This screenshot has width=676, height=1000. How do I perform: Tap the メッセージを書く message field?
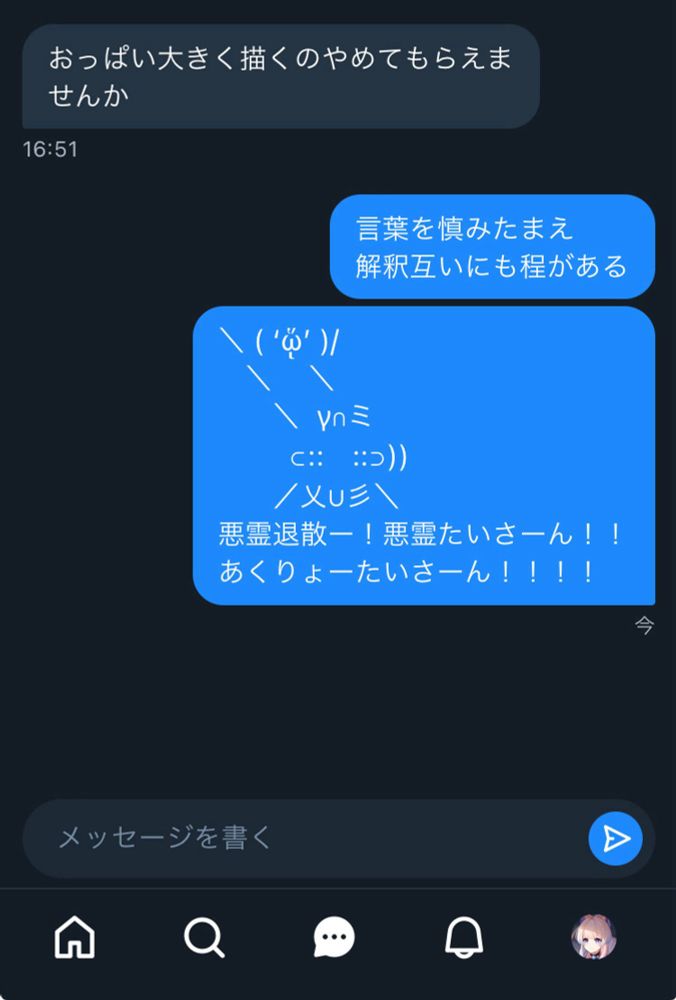pyautogui.click(x=300, y=838)
